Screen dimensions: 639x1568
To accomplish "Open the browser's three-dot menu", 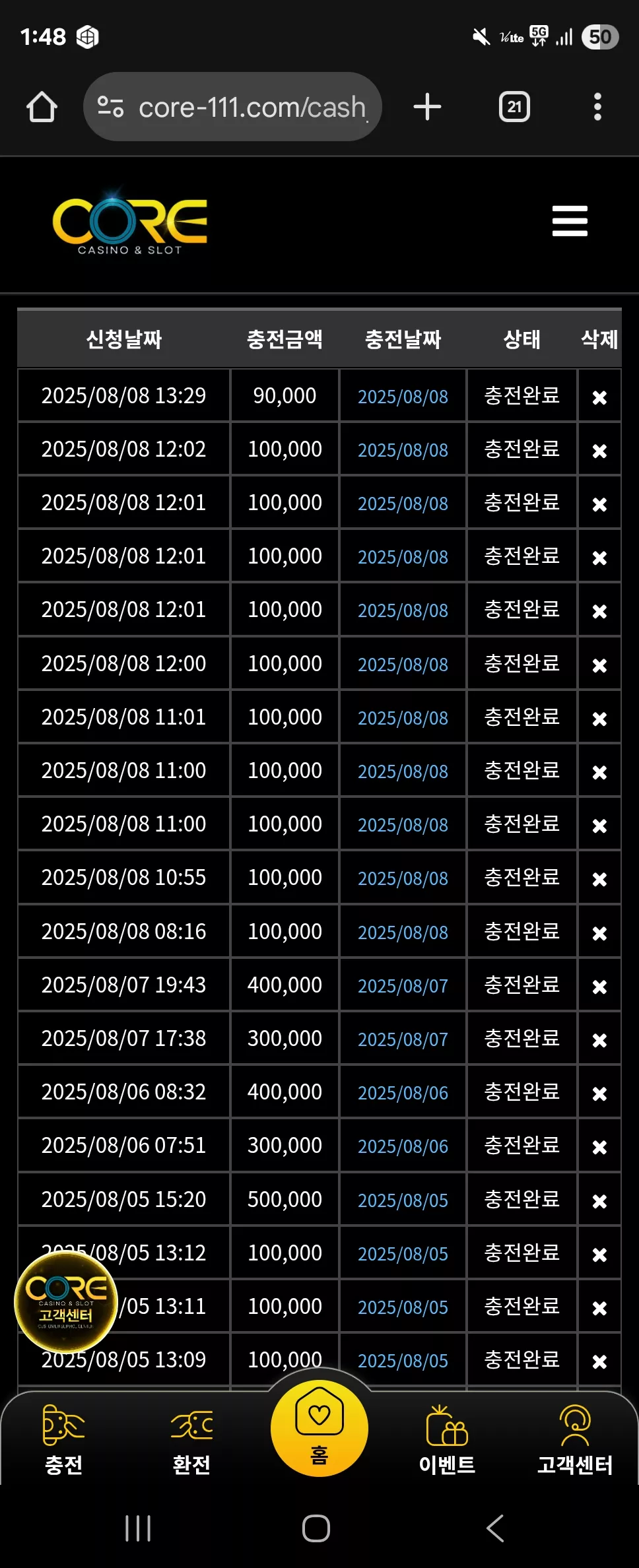I will tap(597, 107).
